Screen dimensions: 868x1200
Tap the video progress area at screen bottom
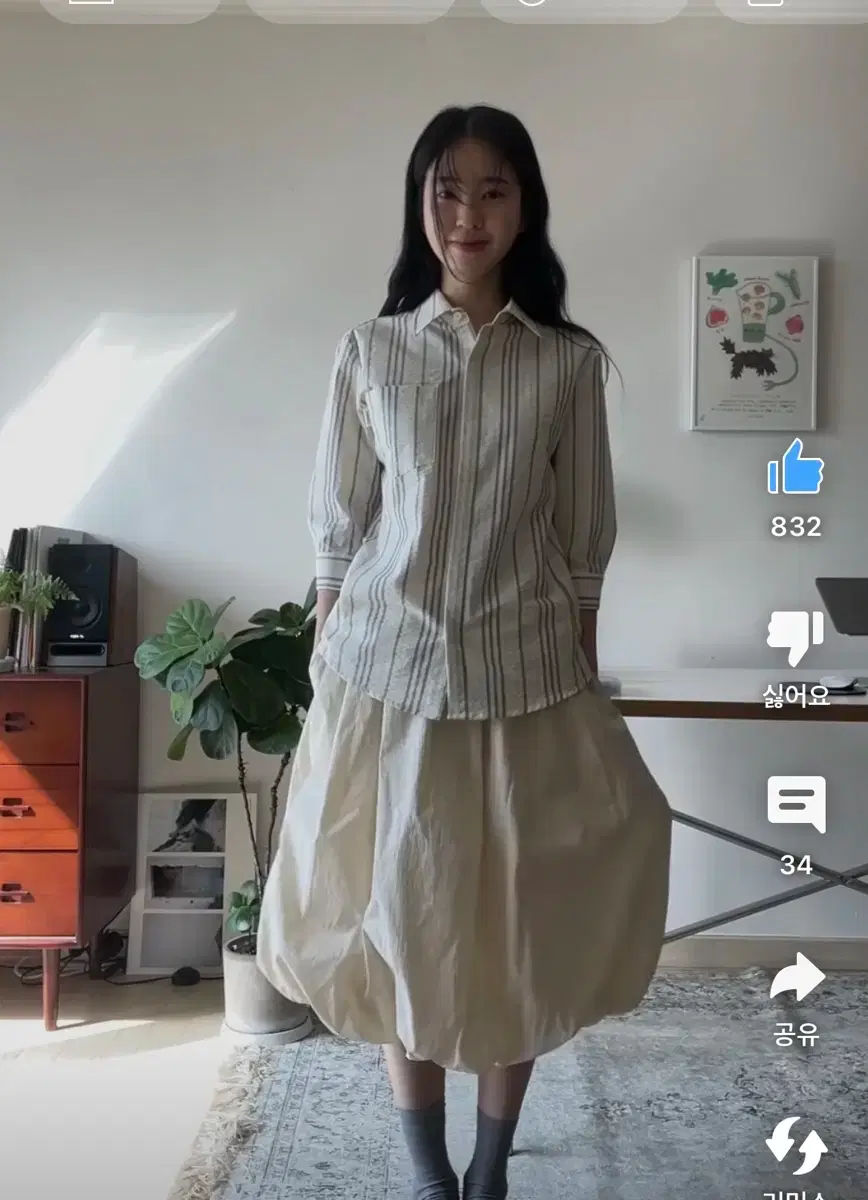(400, 1195)
